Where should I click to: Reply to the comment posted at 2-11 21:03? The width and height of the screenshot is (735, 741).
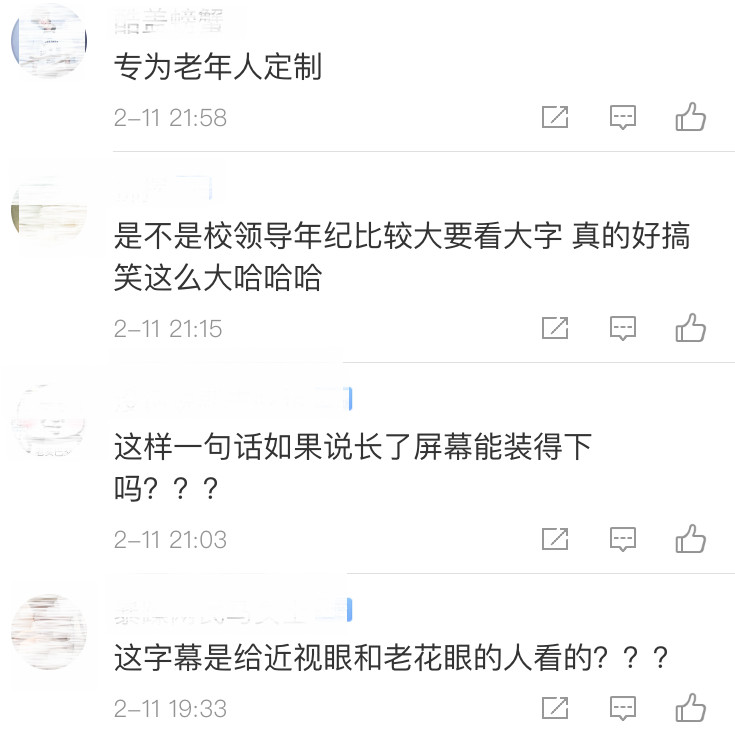pyautogui.click(x=623, y=539)
